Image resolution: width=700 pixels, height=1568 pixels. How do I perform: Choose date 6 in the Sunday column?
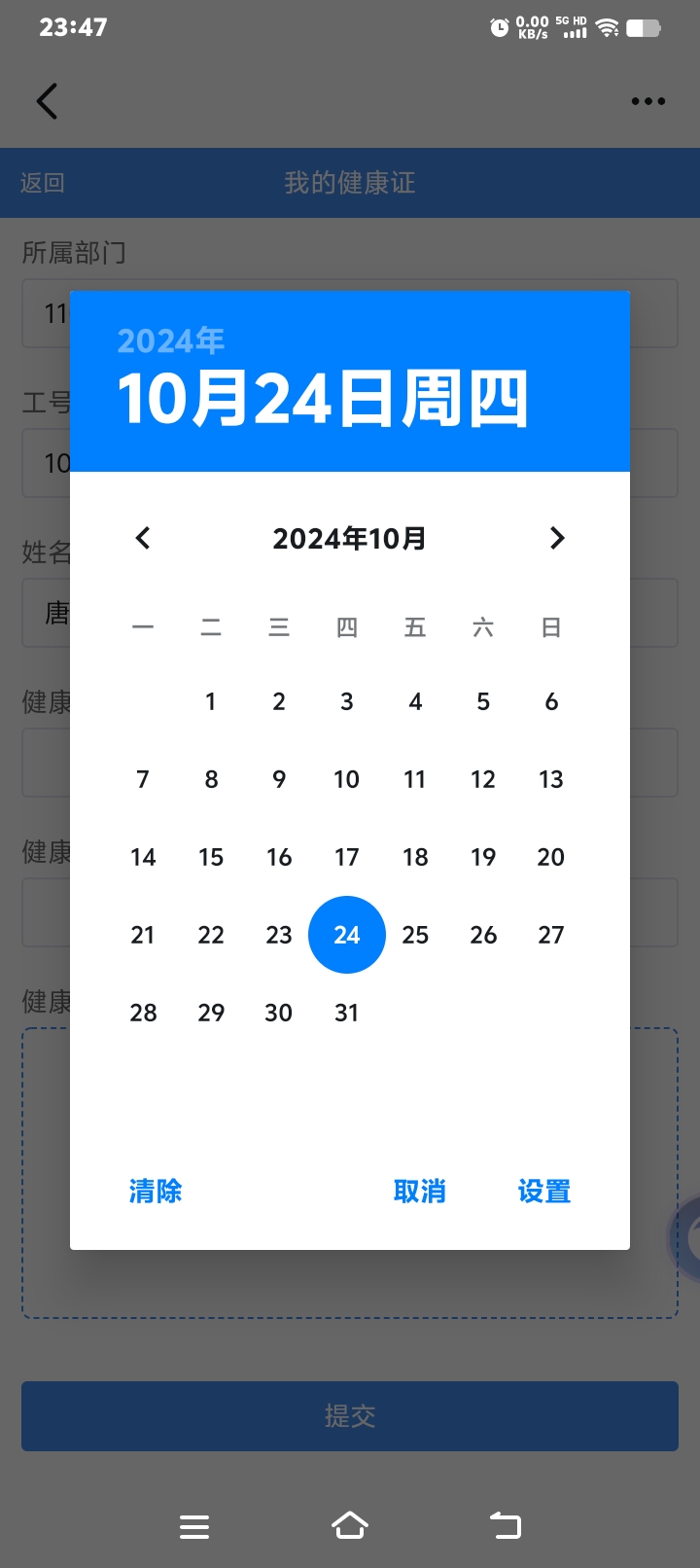pos(551,701)
